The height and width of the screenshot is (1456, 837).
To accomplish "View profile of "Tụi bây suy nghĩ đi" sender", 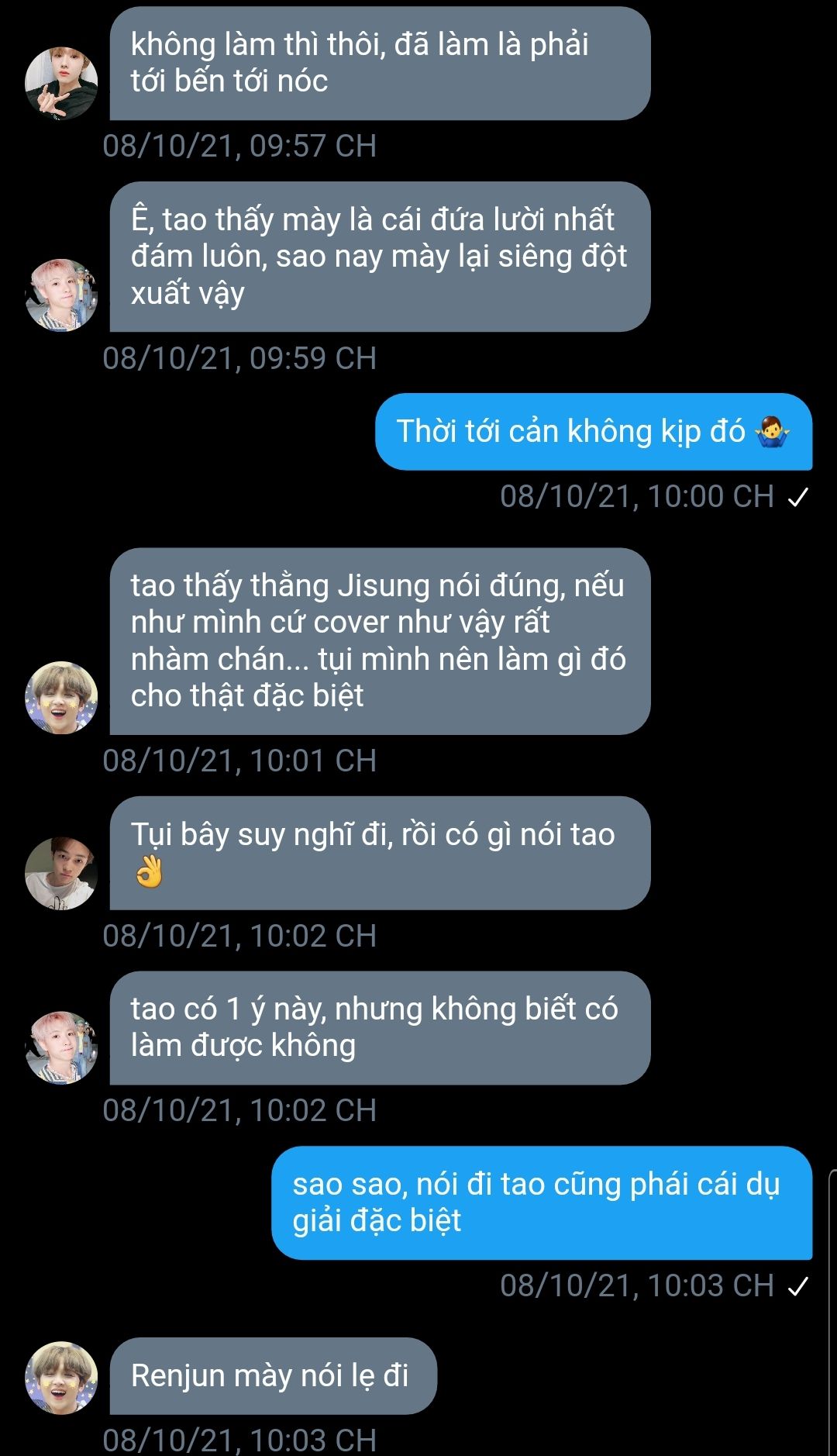I will coord(61,873).
